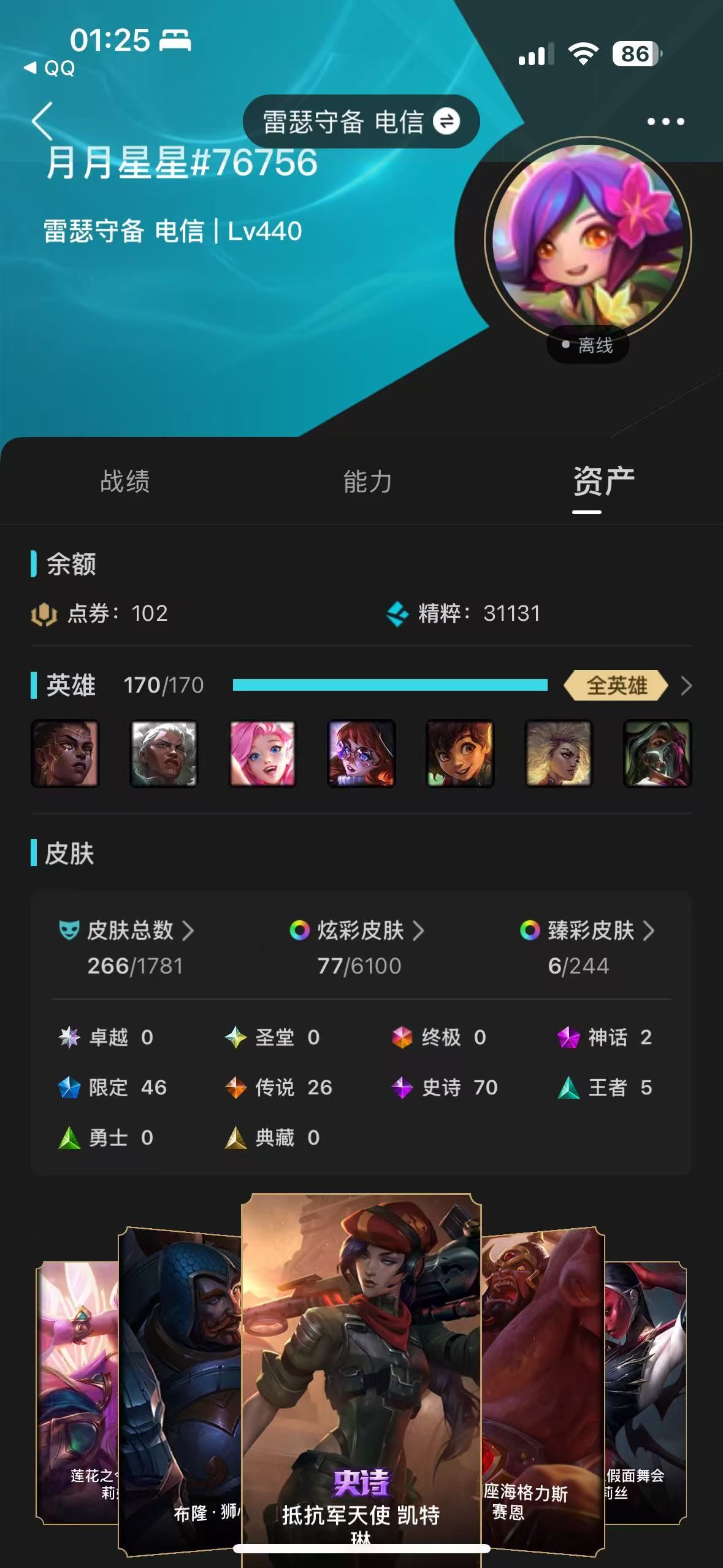Select the 资产 tab
Viewport: 723px width, 1568px height.
(x=603, y=481)
